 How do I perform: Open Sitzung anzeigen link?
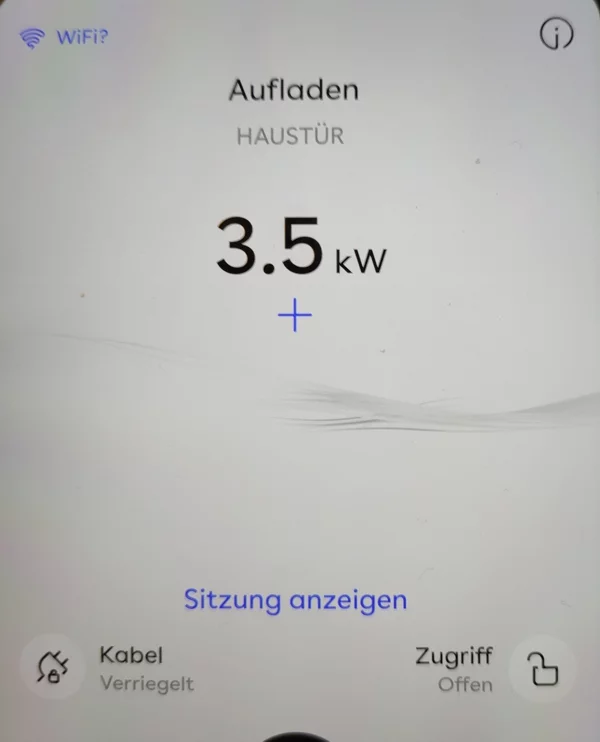click(x=295, y=600)
